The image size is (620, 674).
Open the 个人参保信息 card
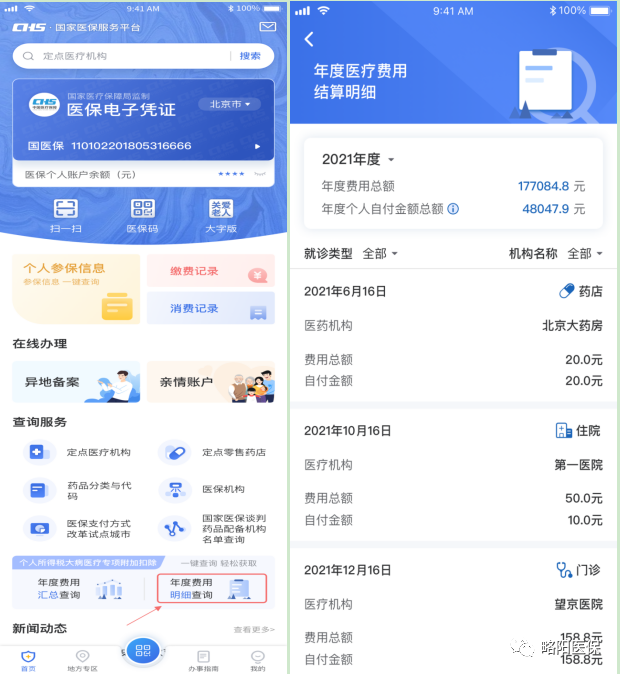point(76,288)
